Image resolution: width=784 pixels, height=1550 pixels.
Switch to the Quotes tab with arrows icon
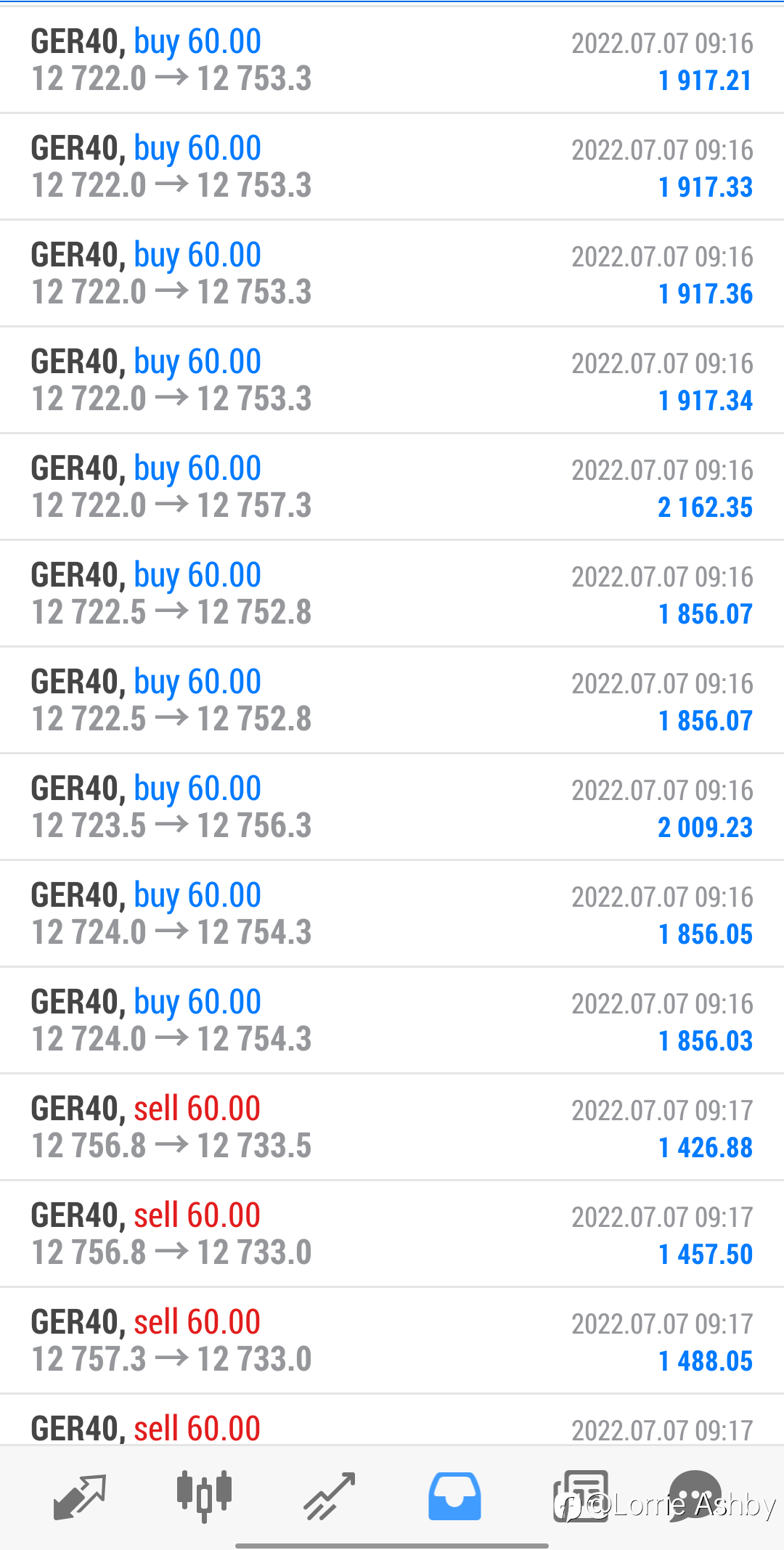click(x=80, y=1496)
